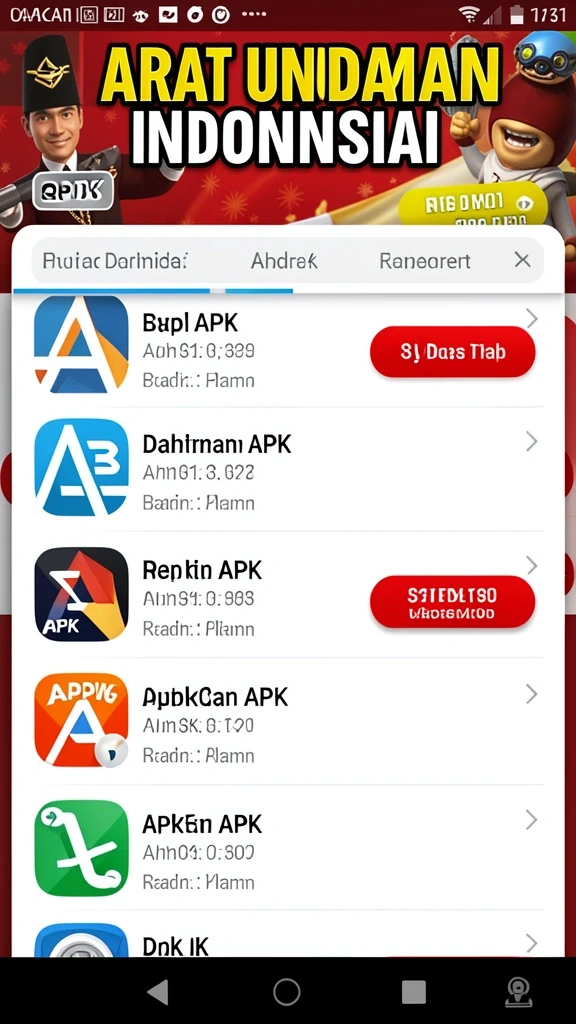Go back using the system back button
The height and width of the screenshot is (1024, 576).
pyautogui.click(x=157, y=992)
